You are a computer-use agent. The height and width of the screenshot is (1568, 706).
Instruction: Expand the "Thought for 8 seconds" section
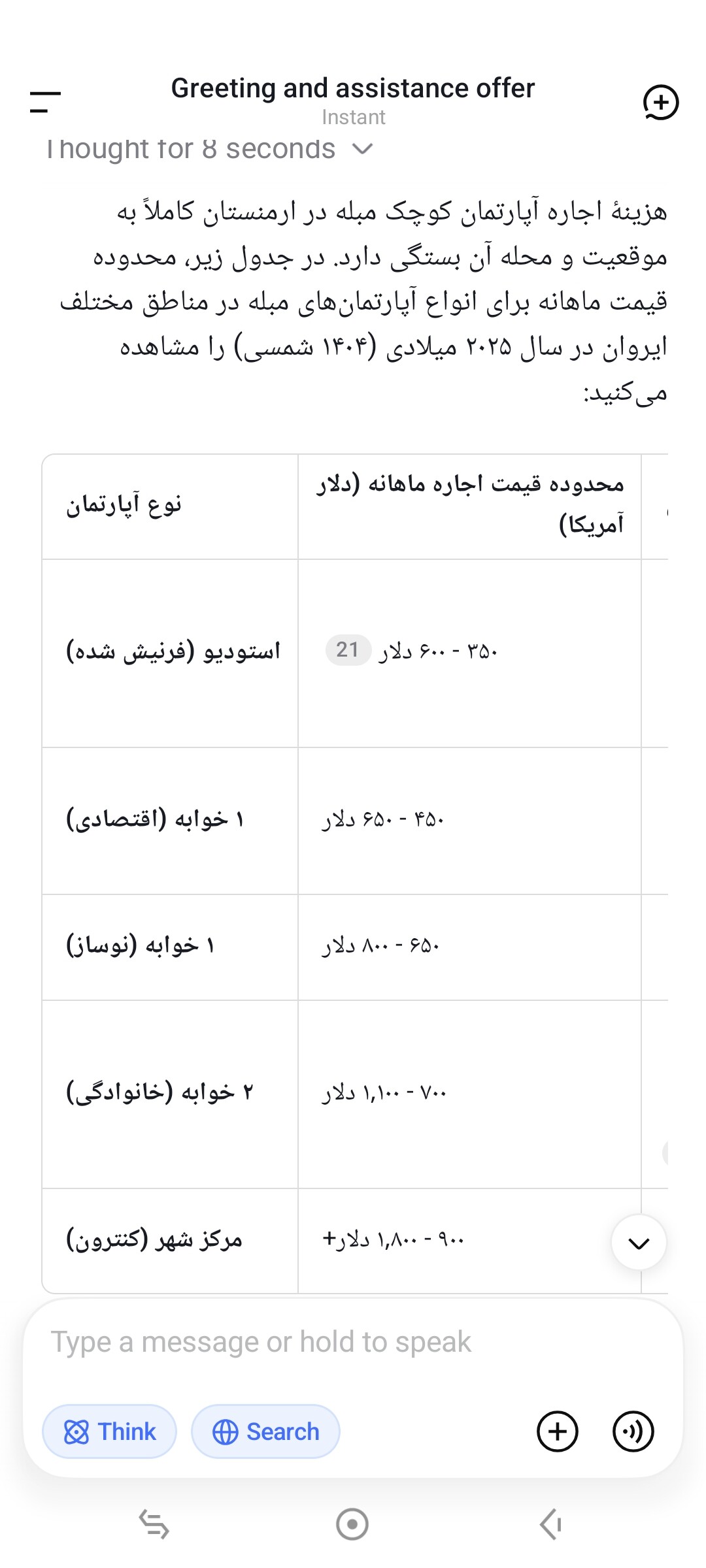(209, 149)
